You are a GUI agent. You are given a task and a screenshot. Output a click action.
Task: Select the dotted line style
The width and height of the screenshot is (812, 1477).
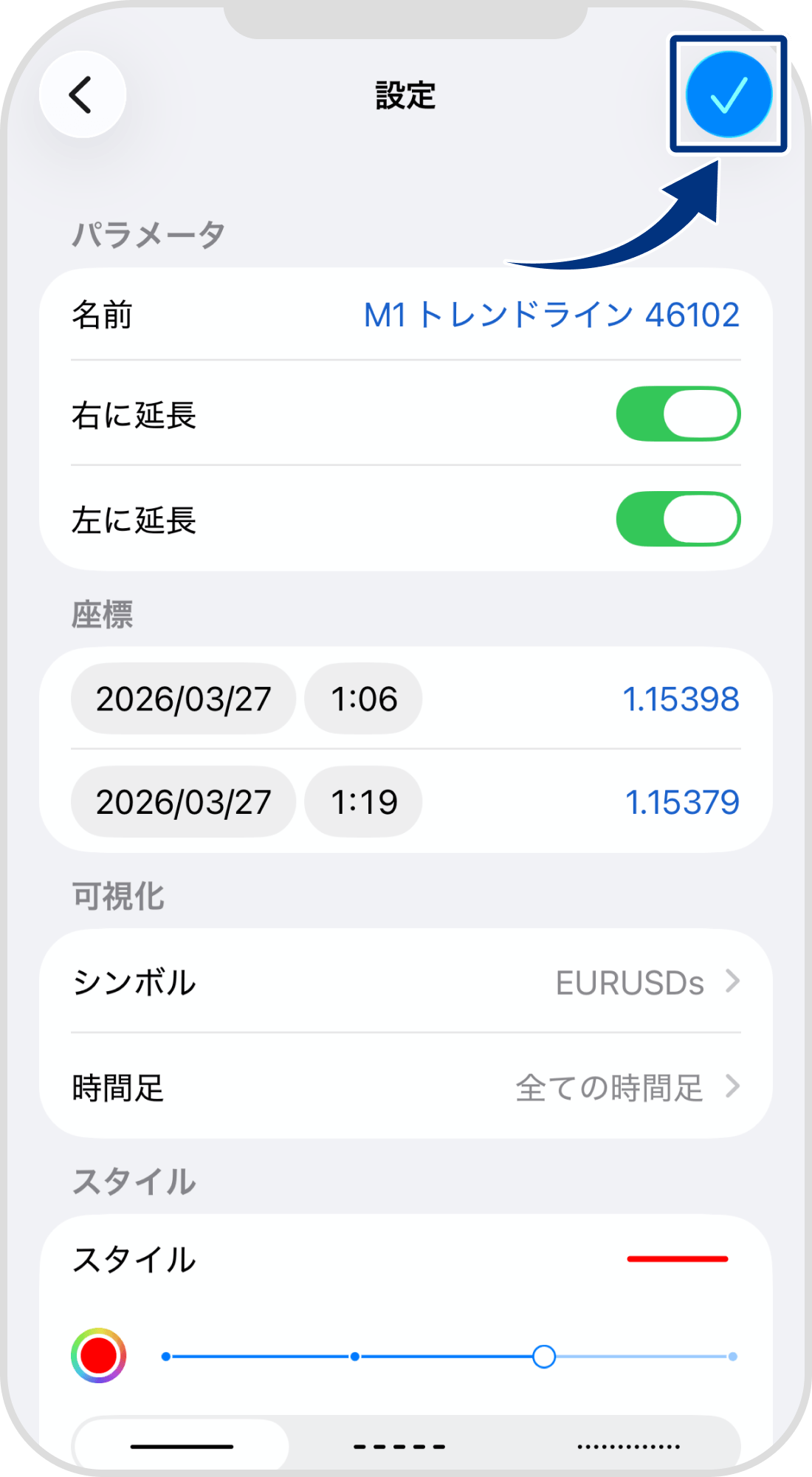point(631,1444)
